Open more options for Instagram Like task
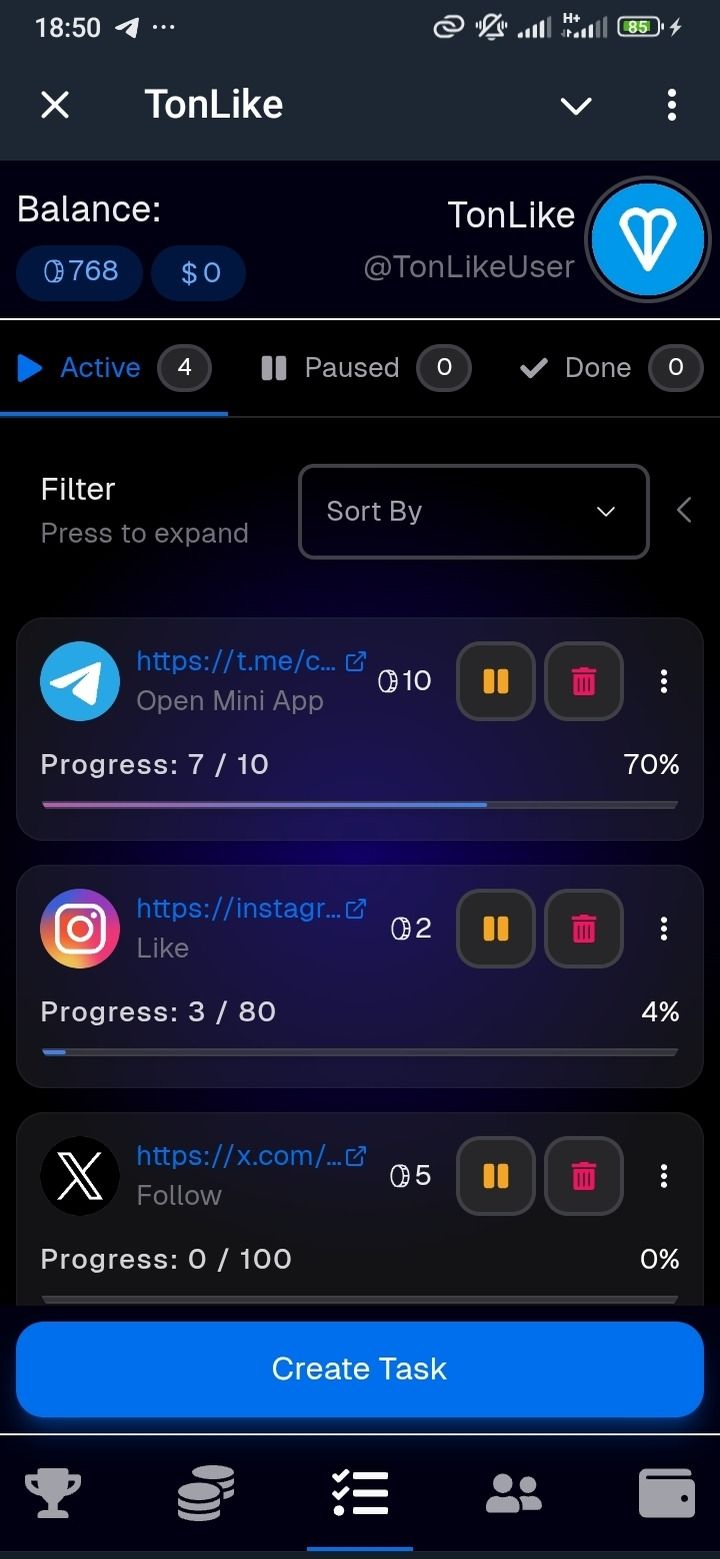Screen dimensions: 720x1559 point(663,929)
